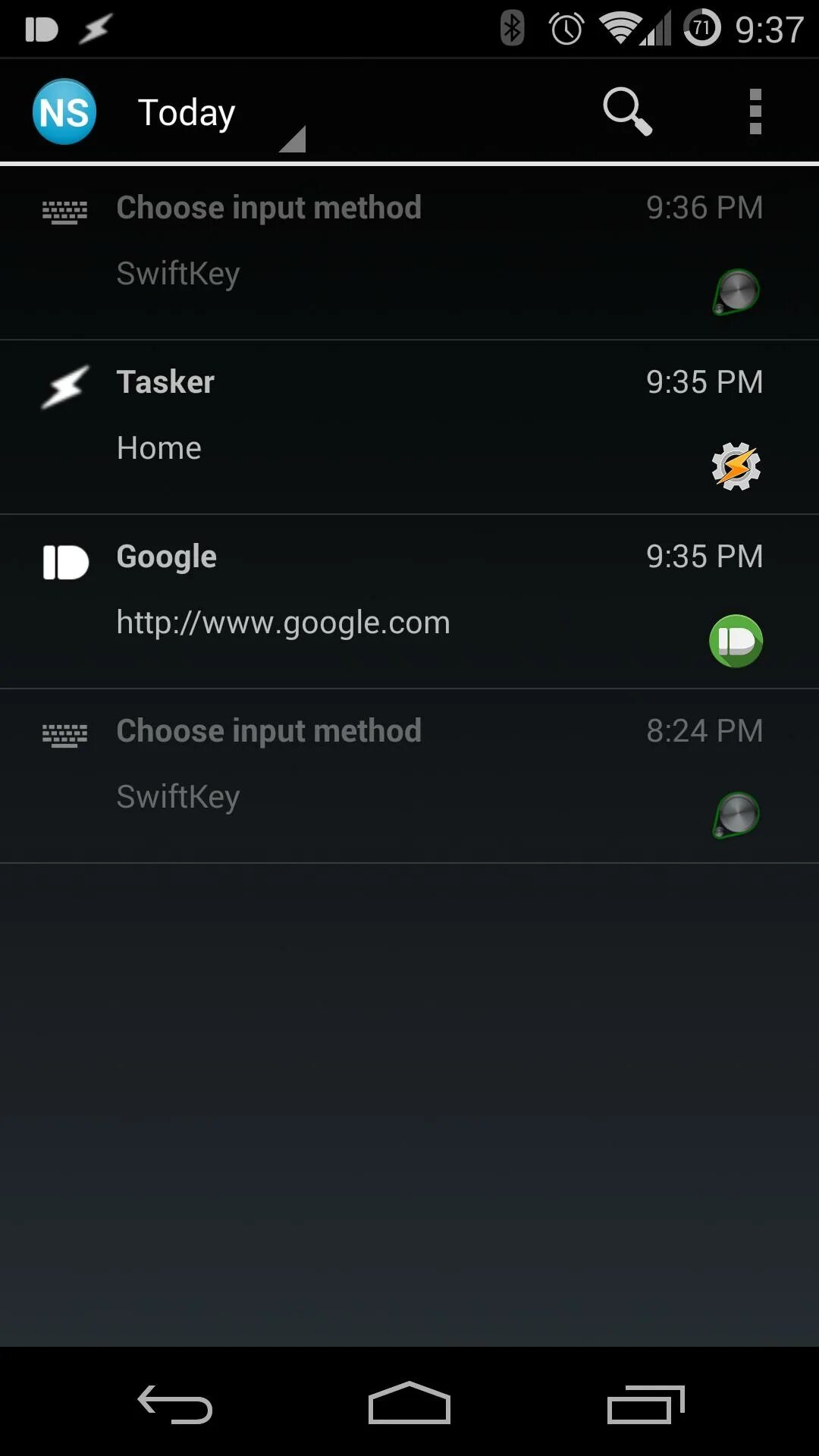This screenshot has width=819, height=1456.
Task: Open the Google http://www.google.com entry
Action: coord(409,602)
